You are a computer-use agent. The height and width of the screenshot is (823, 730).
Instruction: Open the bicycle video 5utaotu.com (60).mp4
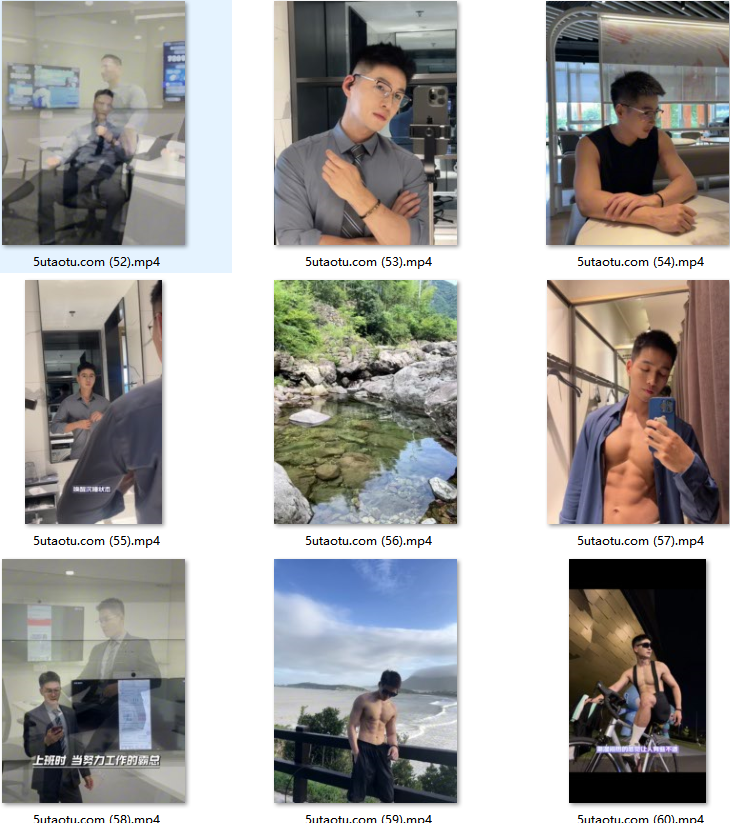point(637,680)
